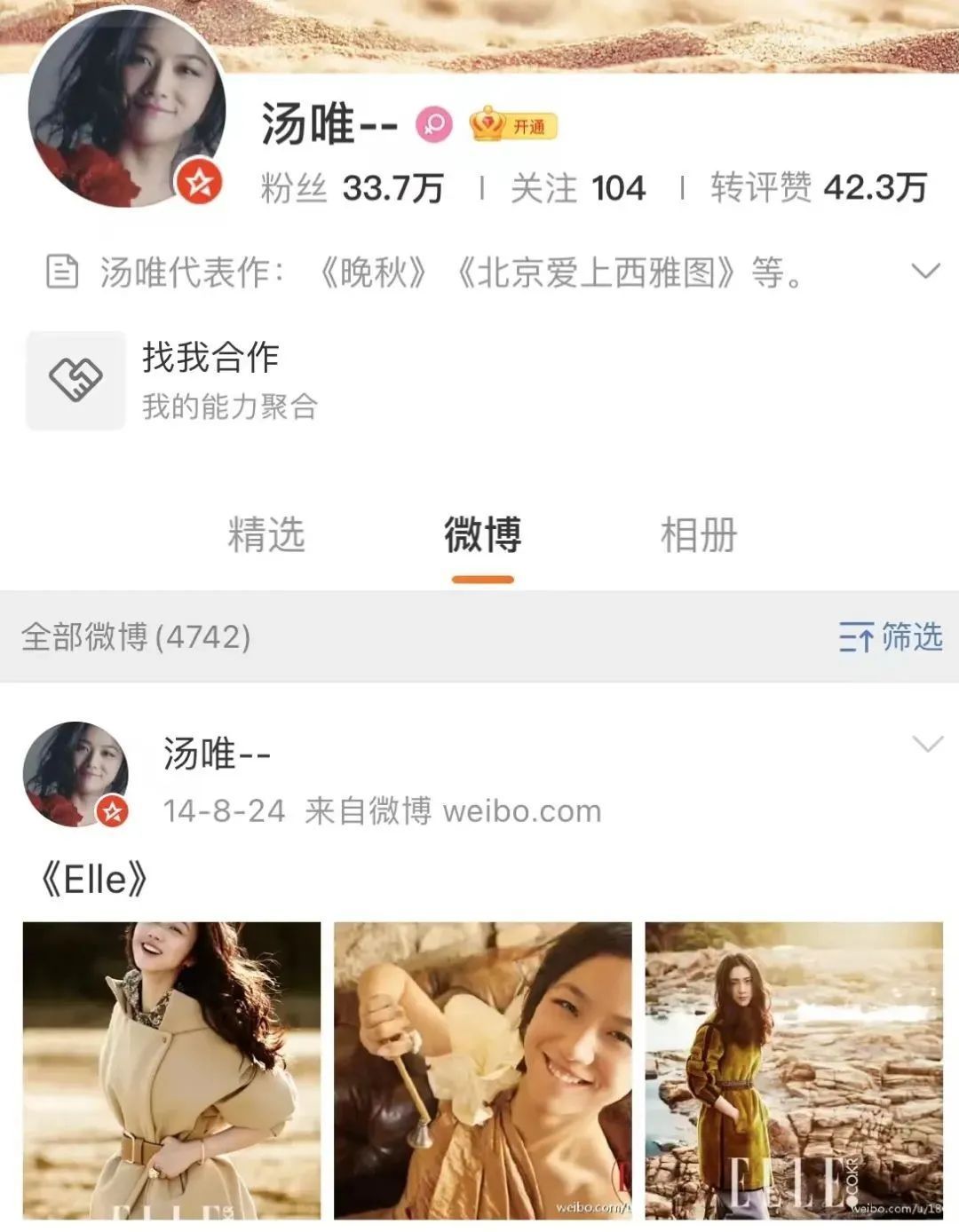Image resolution: width=959 pixels, height=1232 pixels.
Task: Open the Elle photo with white flower
Action: coord(483,1070)
